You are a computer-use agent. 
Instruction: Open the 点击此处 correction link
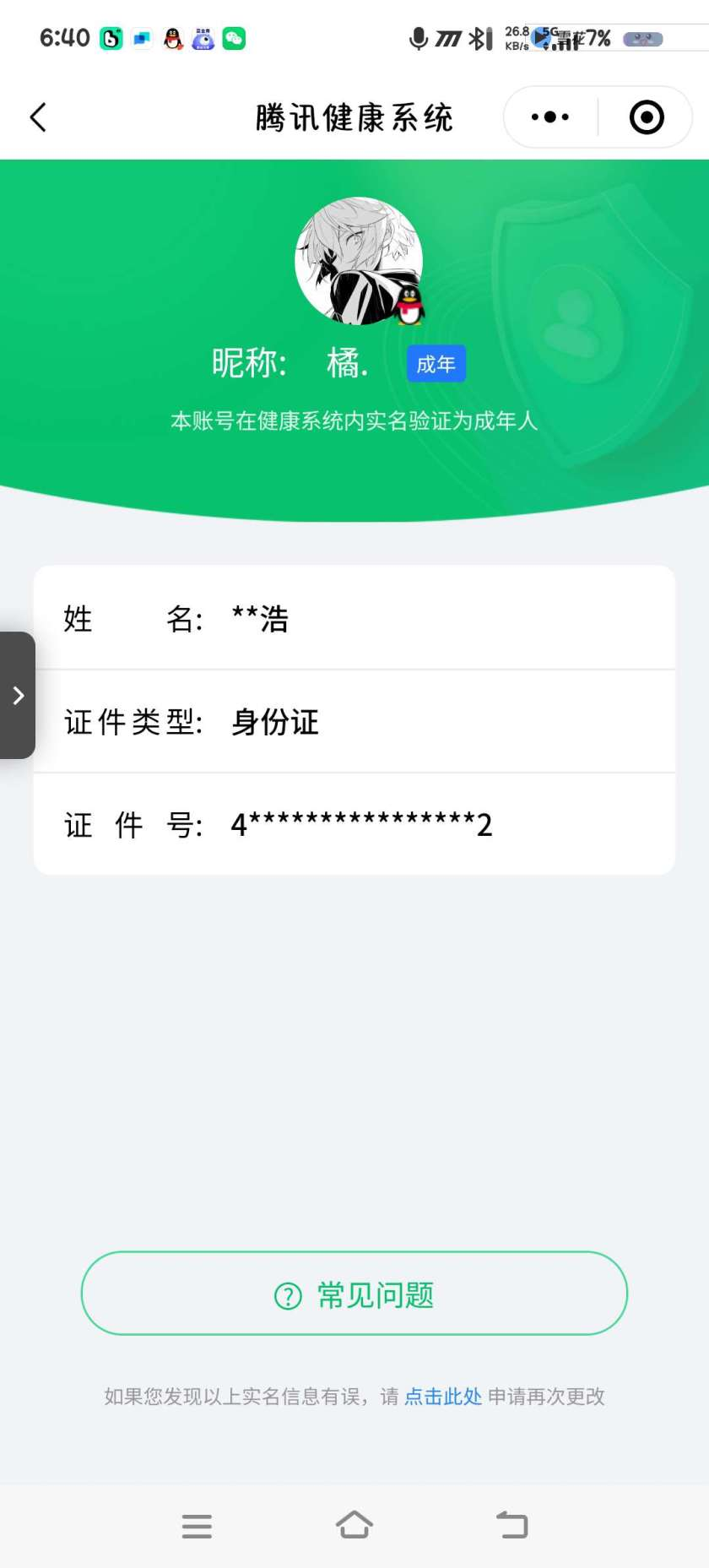point(443,1397)
